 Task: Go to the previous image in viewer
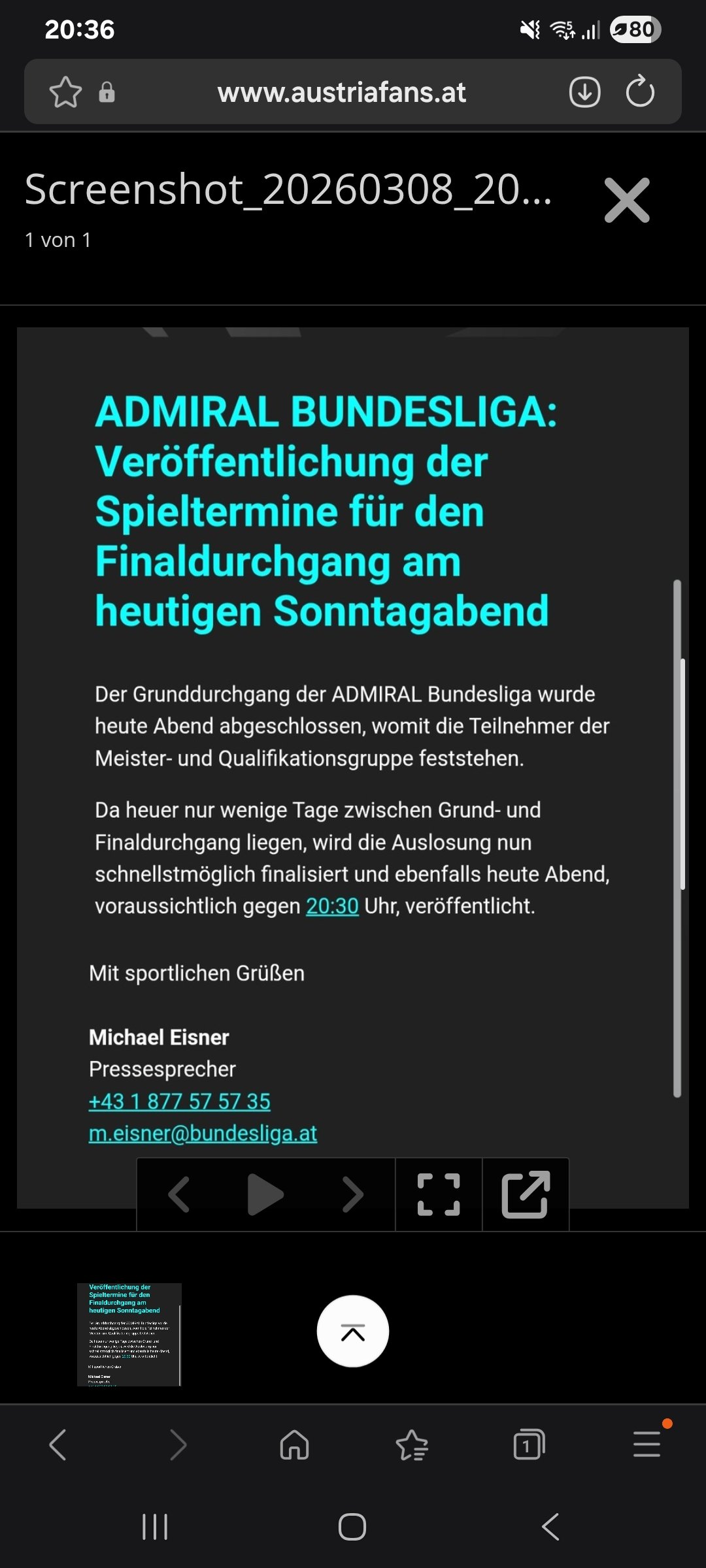[x=179, y=1195]
